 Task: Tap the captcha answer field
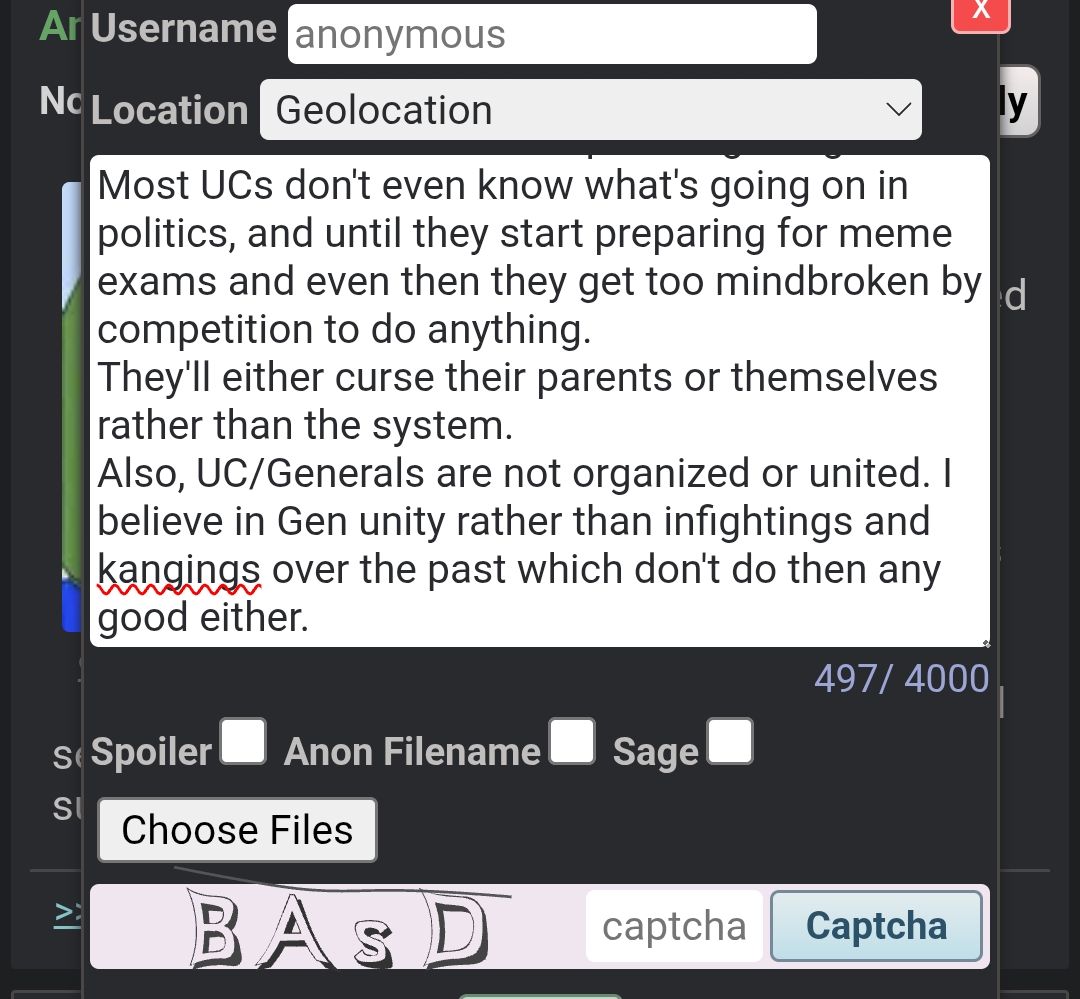674,926
